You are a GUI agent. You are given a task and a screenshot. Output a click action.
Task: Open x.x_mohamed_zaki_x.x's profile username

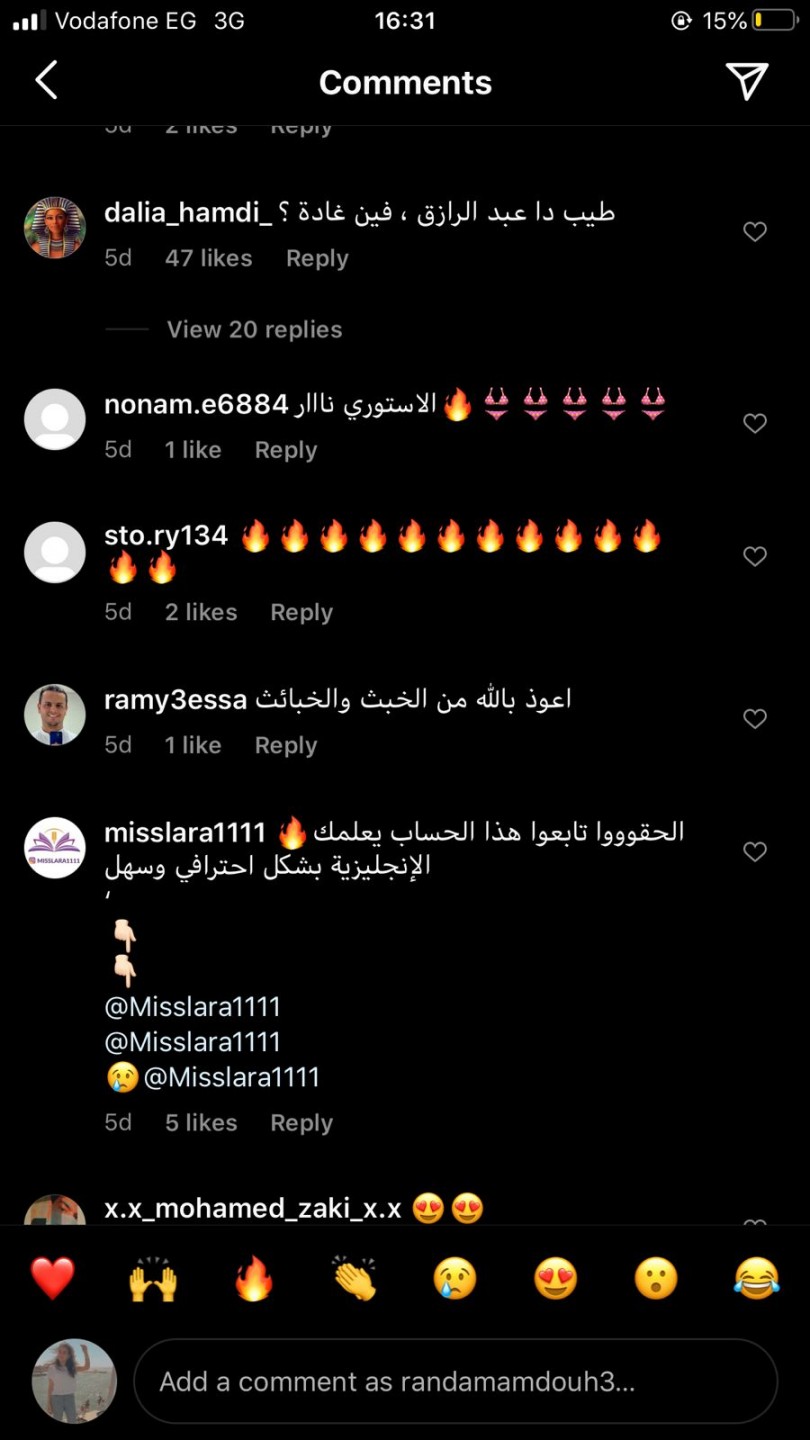click(x=252, y=1209)
